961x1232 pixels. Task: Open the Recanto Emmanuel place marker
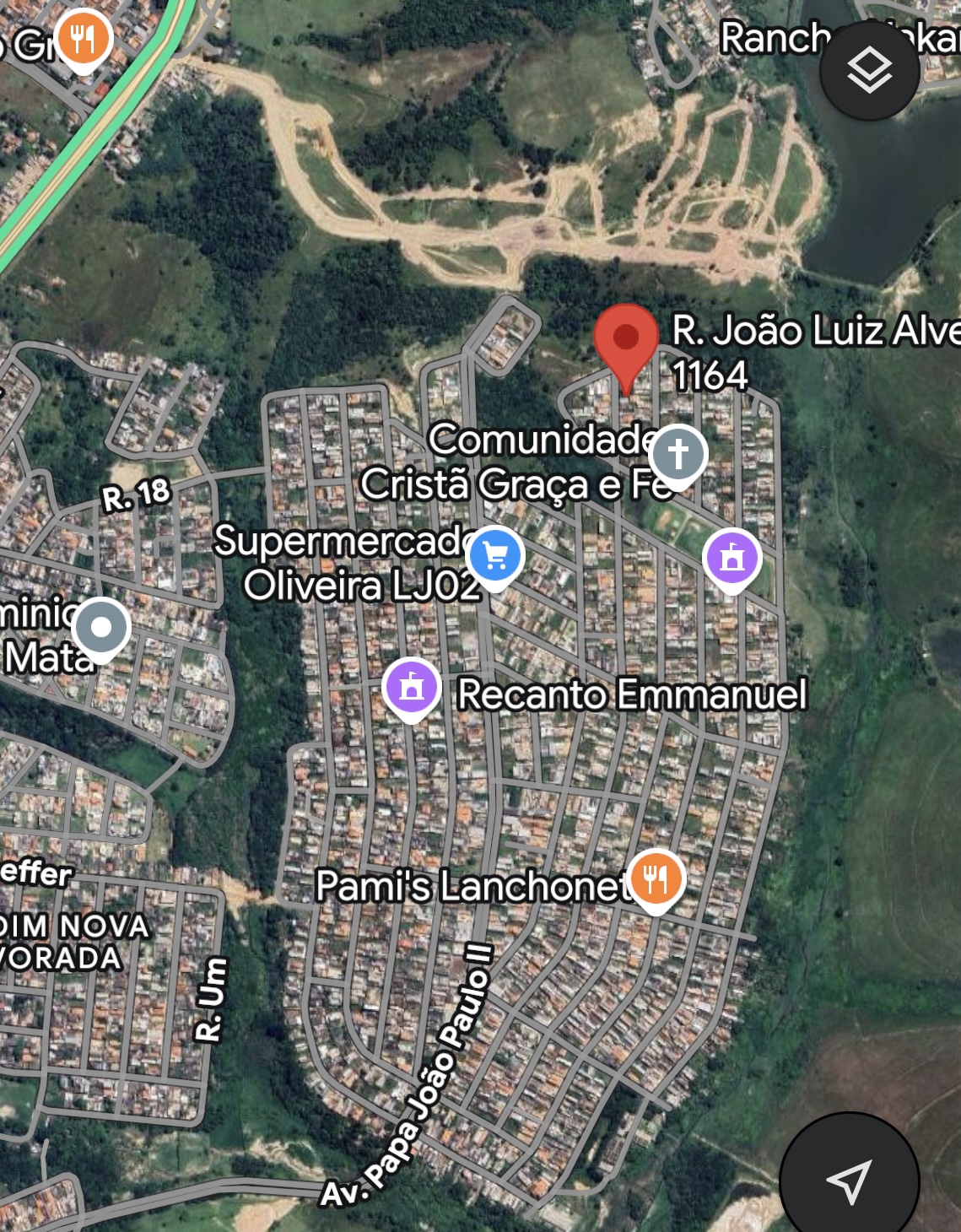tap(412, 689)
